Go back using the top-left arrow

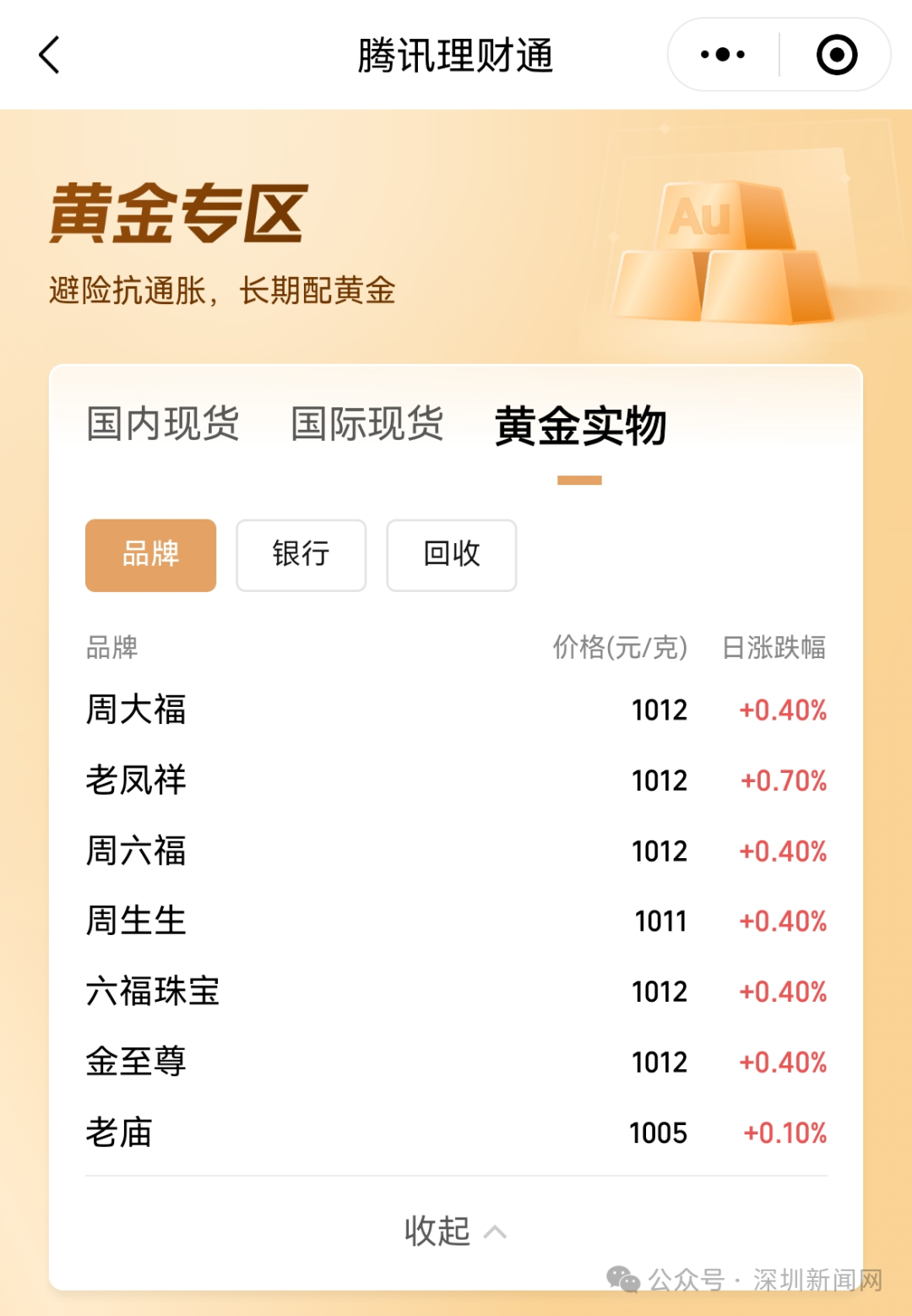tap(50, 56)
